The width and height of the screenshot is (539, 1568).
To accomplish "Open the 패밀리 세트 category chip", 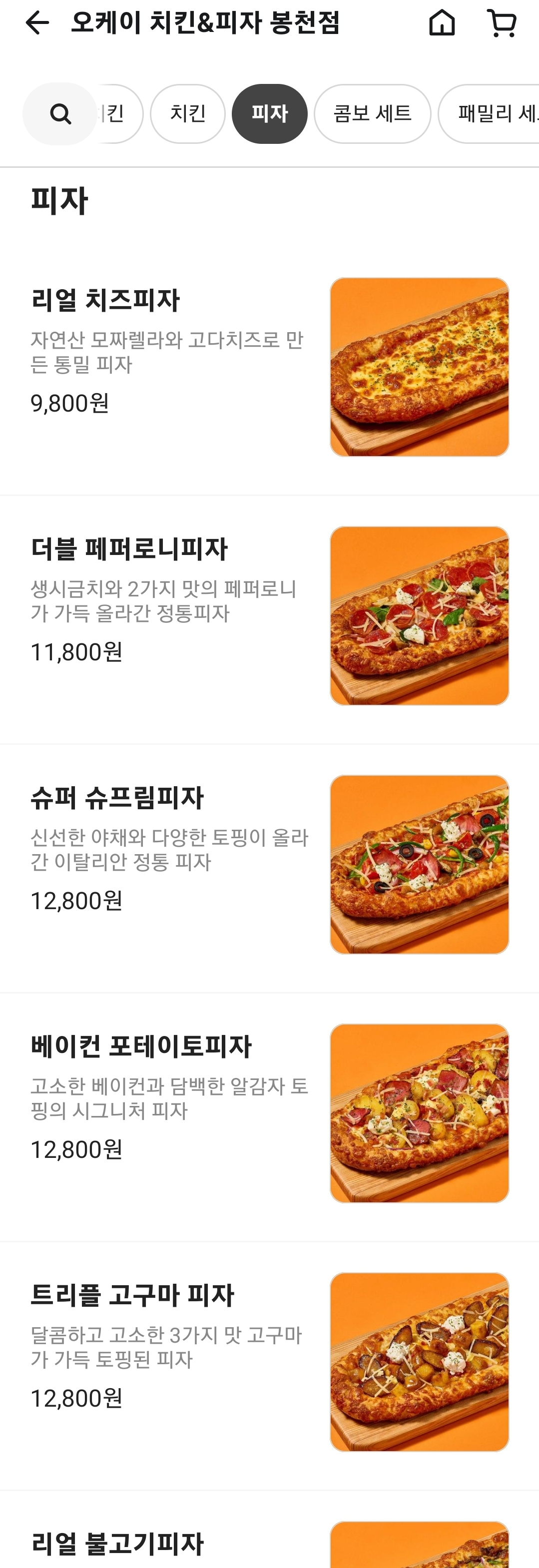I will (489, 114).
